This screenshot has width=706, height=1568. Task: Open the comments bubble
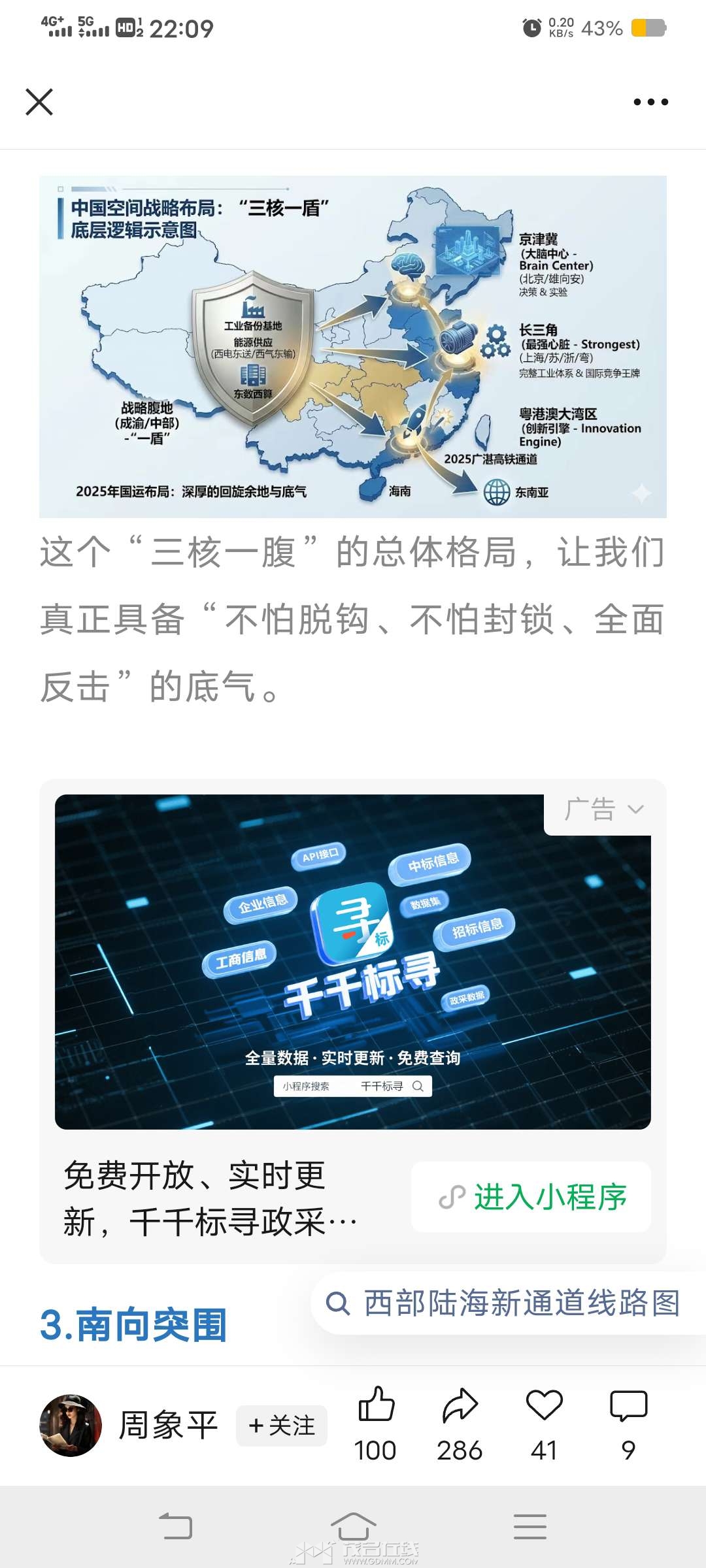[x=628, y=1405]
